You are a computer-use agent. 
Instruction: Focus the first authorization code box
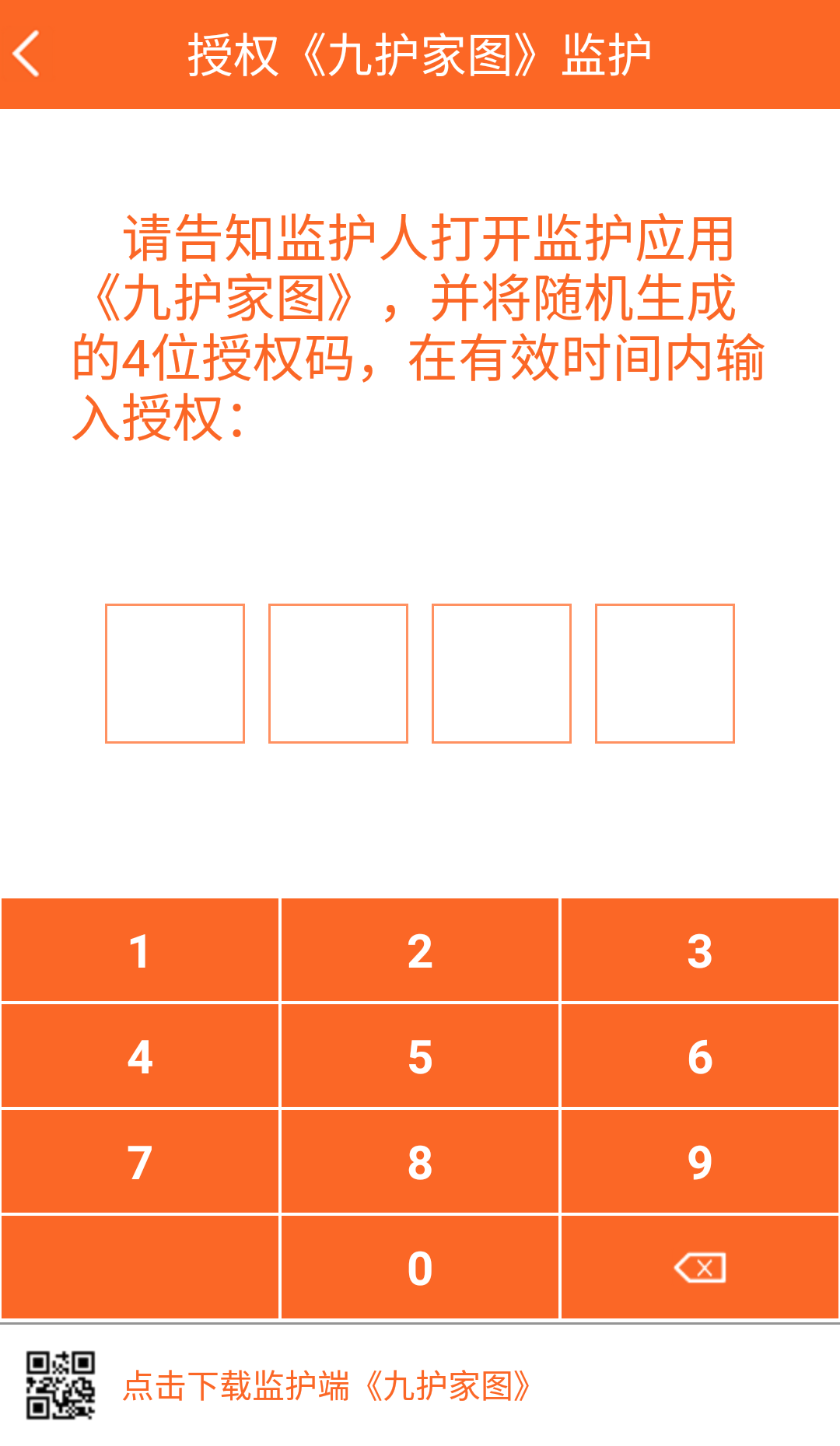tap(175, 674)
